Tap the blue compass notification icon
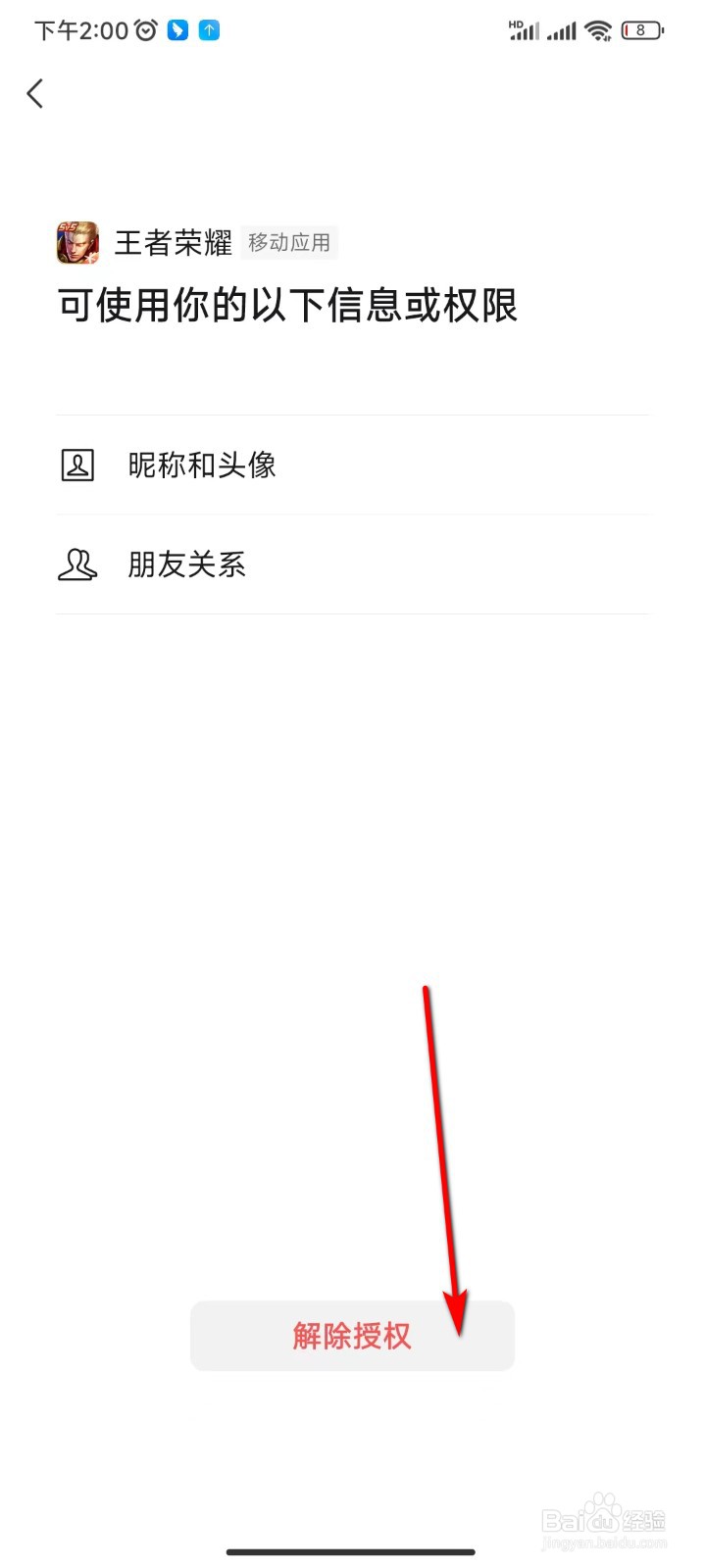 click(176, 30)
